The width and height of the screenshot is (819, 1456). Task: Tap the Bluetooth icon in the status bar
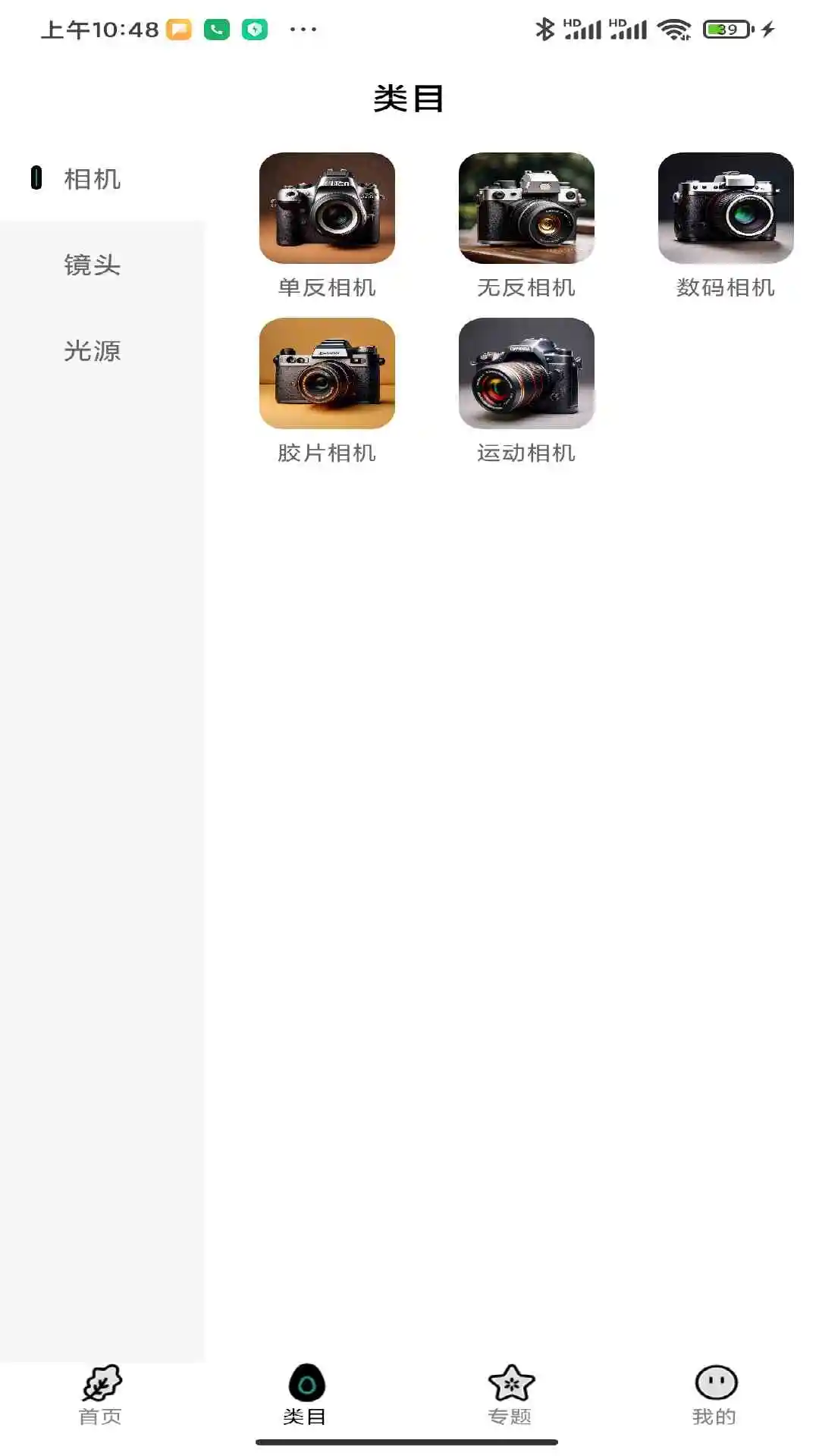click(x=544, y=29)
